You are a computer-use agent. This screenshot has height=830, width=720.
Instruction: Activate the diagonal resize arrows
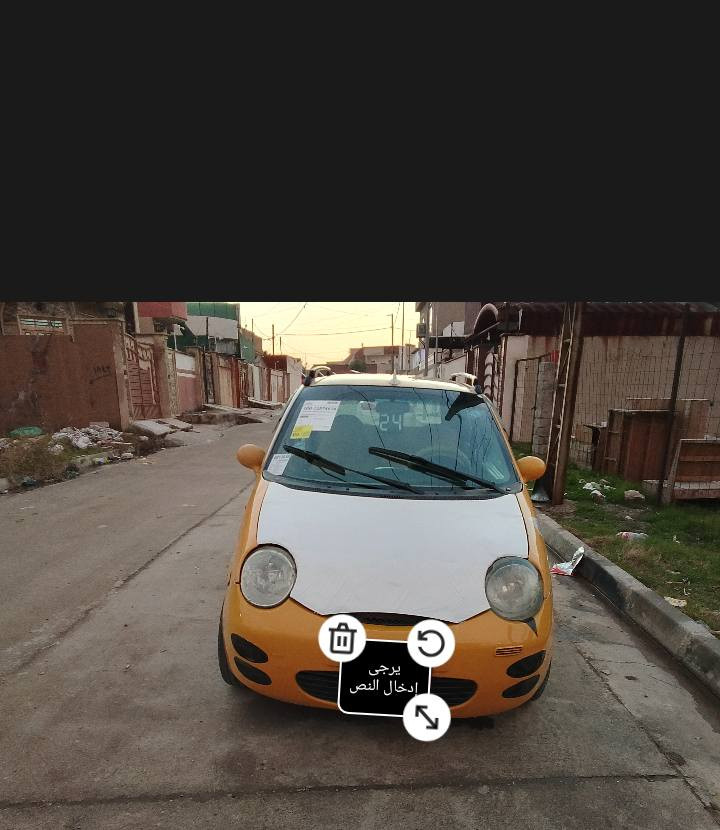point(428,717)
